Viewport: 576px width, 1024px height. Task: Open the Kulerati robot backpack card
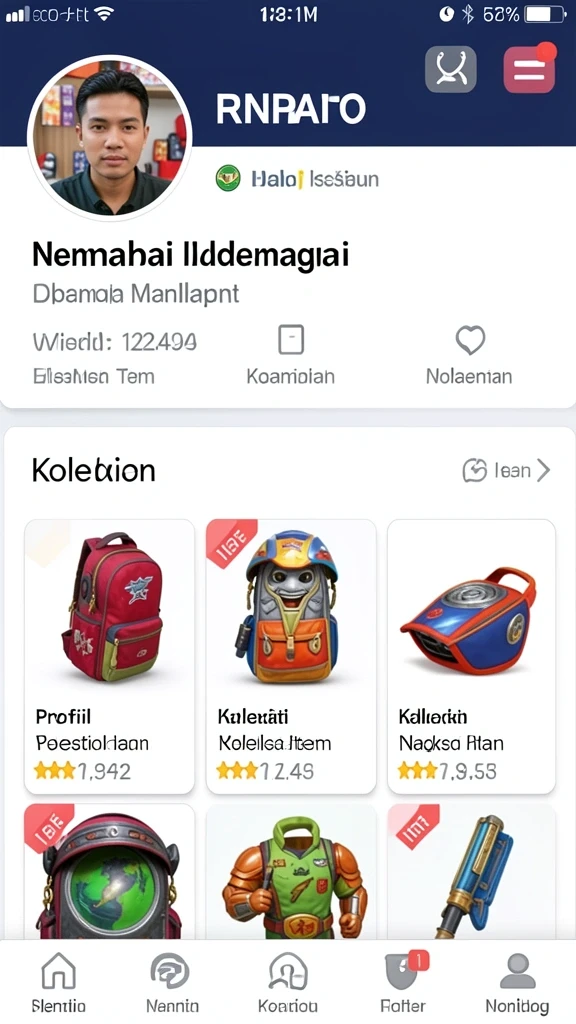click(291, 656)
